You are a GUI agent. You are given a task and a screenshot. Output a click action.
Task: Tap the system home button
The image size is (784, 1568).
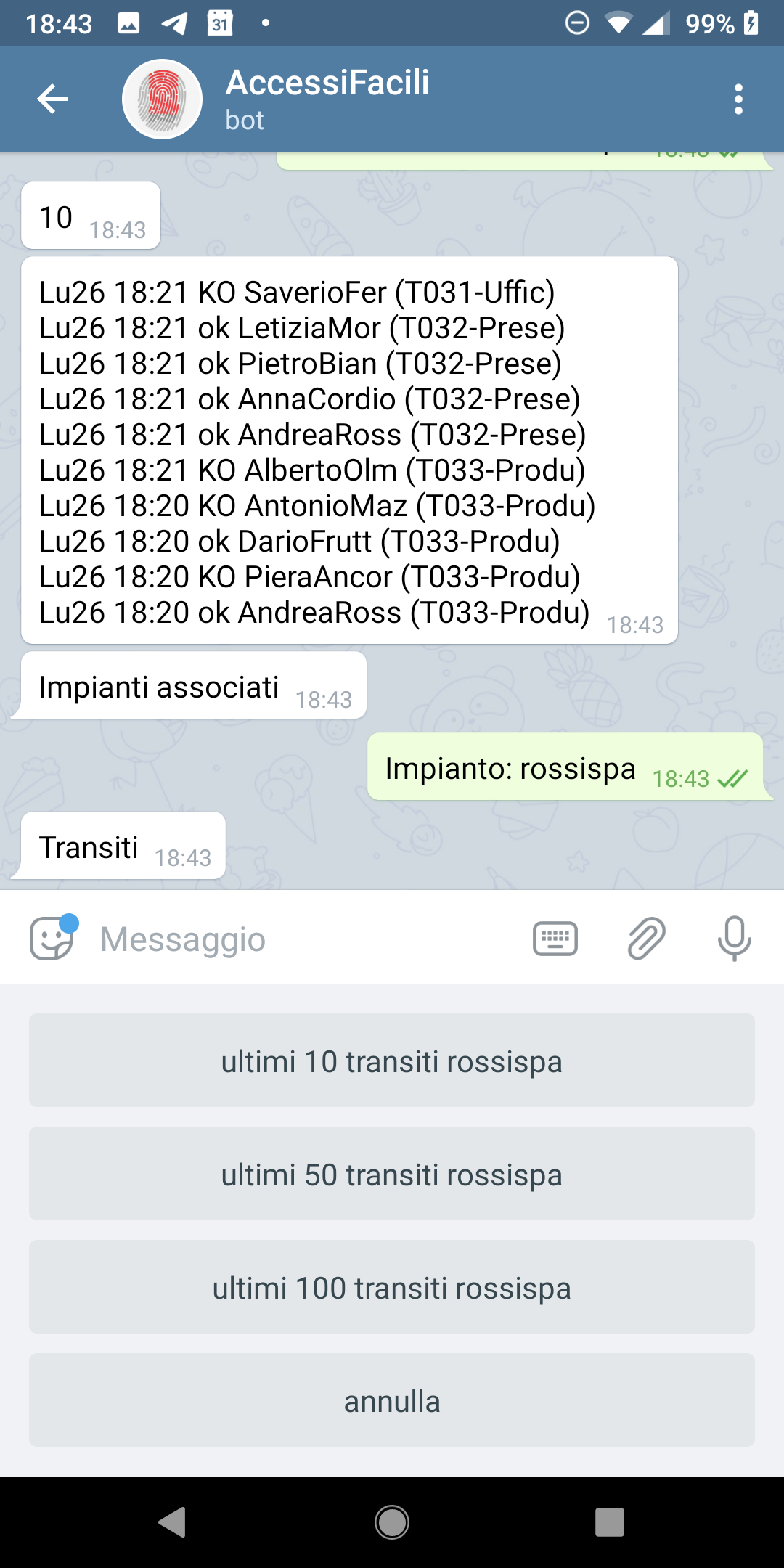392,1522
